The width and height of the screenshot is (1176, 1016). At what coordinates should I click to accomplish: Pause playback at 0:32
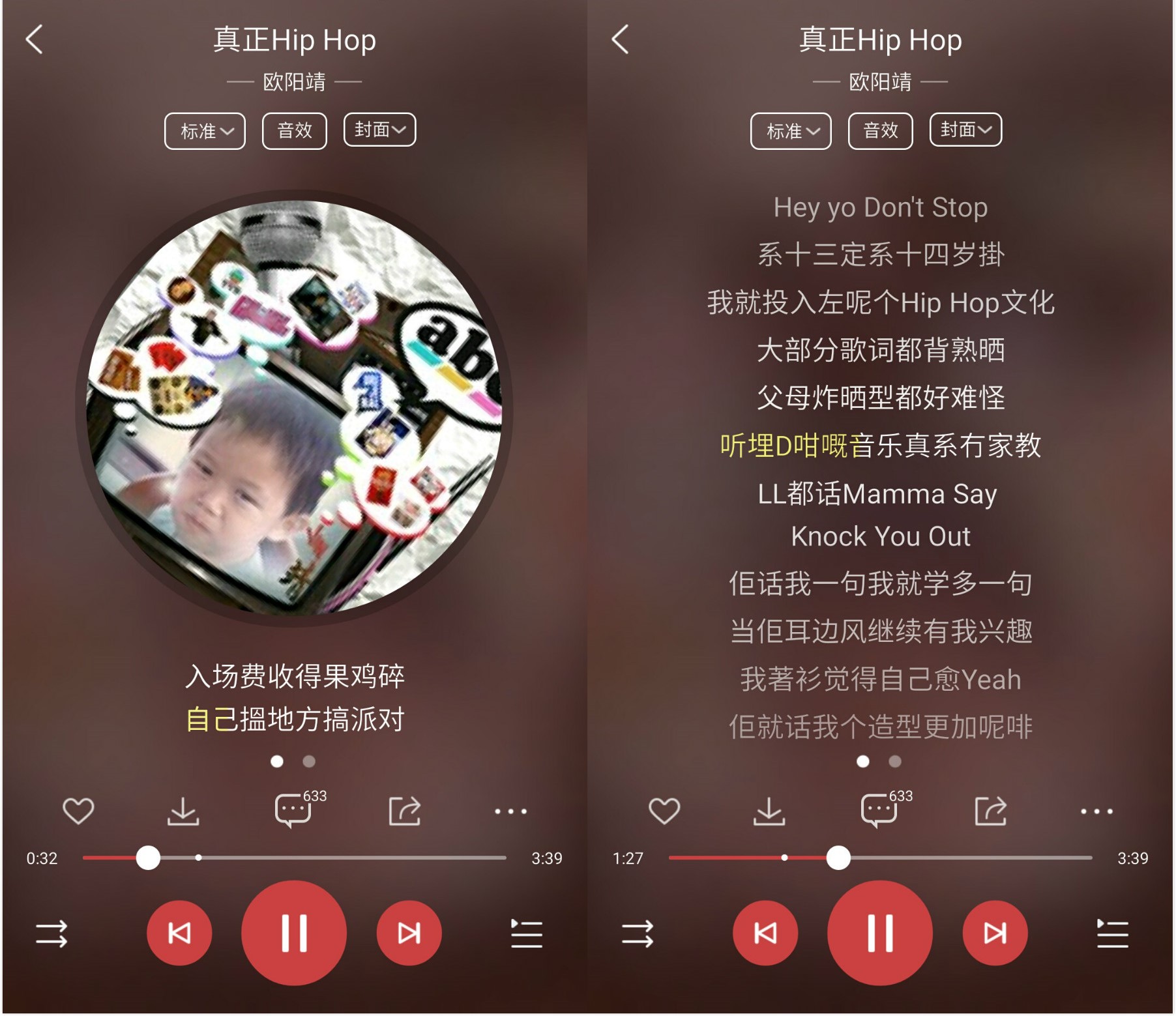tap(294, 933)
